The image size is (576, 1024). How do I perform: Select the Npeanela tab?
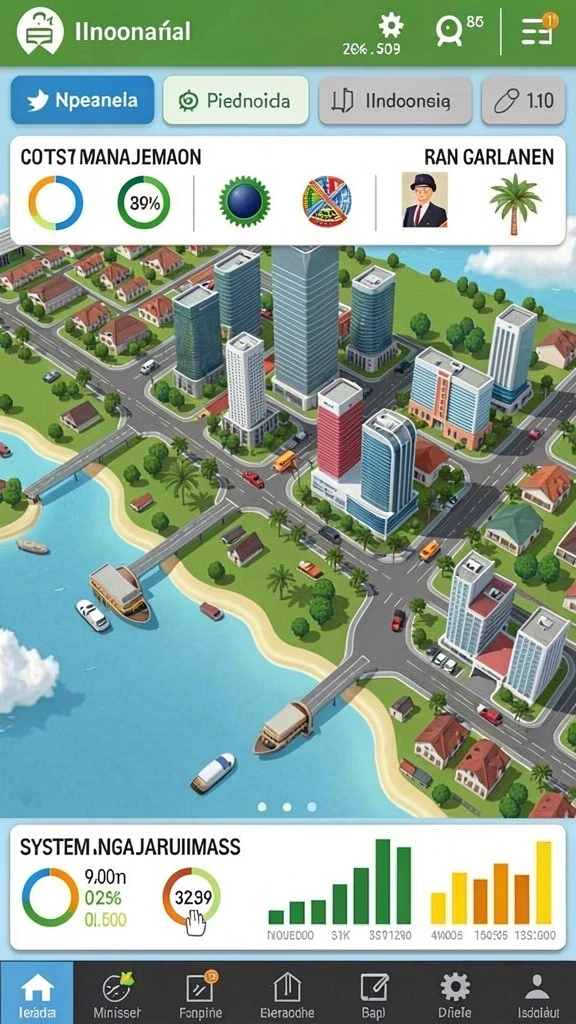click(x=82, y=100)
